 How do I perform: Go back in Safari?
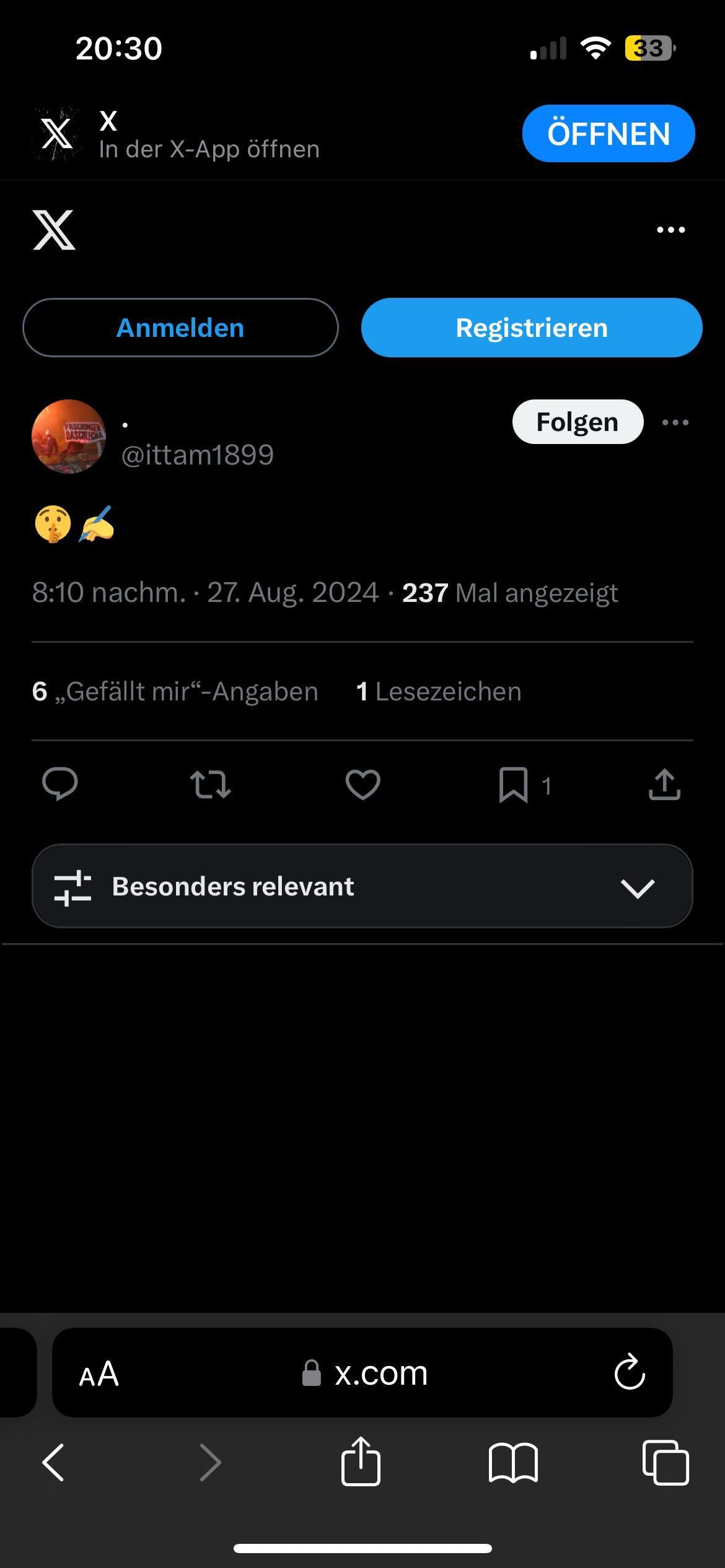coord(53,1463)
